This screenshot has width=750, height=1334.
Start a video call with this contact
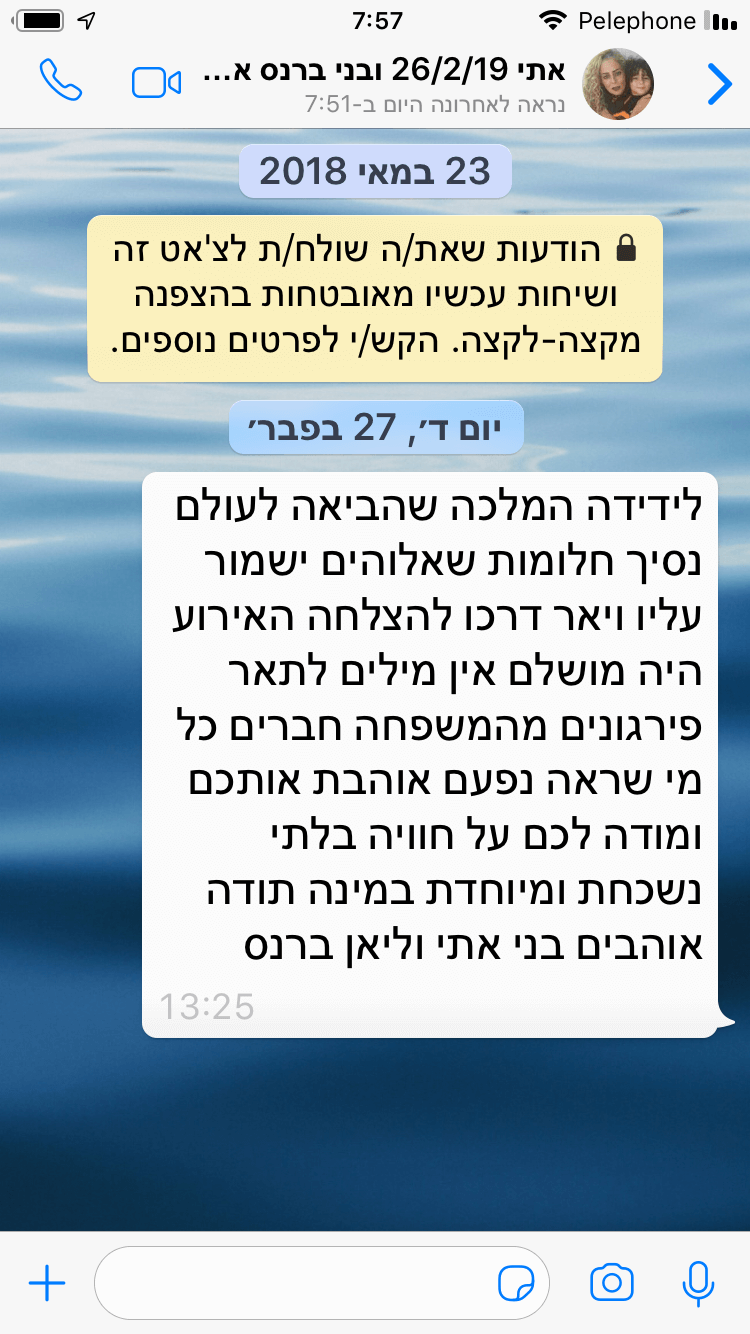(156, 83)
